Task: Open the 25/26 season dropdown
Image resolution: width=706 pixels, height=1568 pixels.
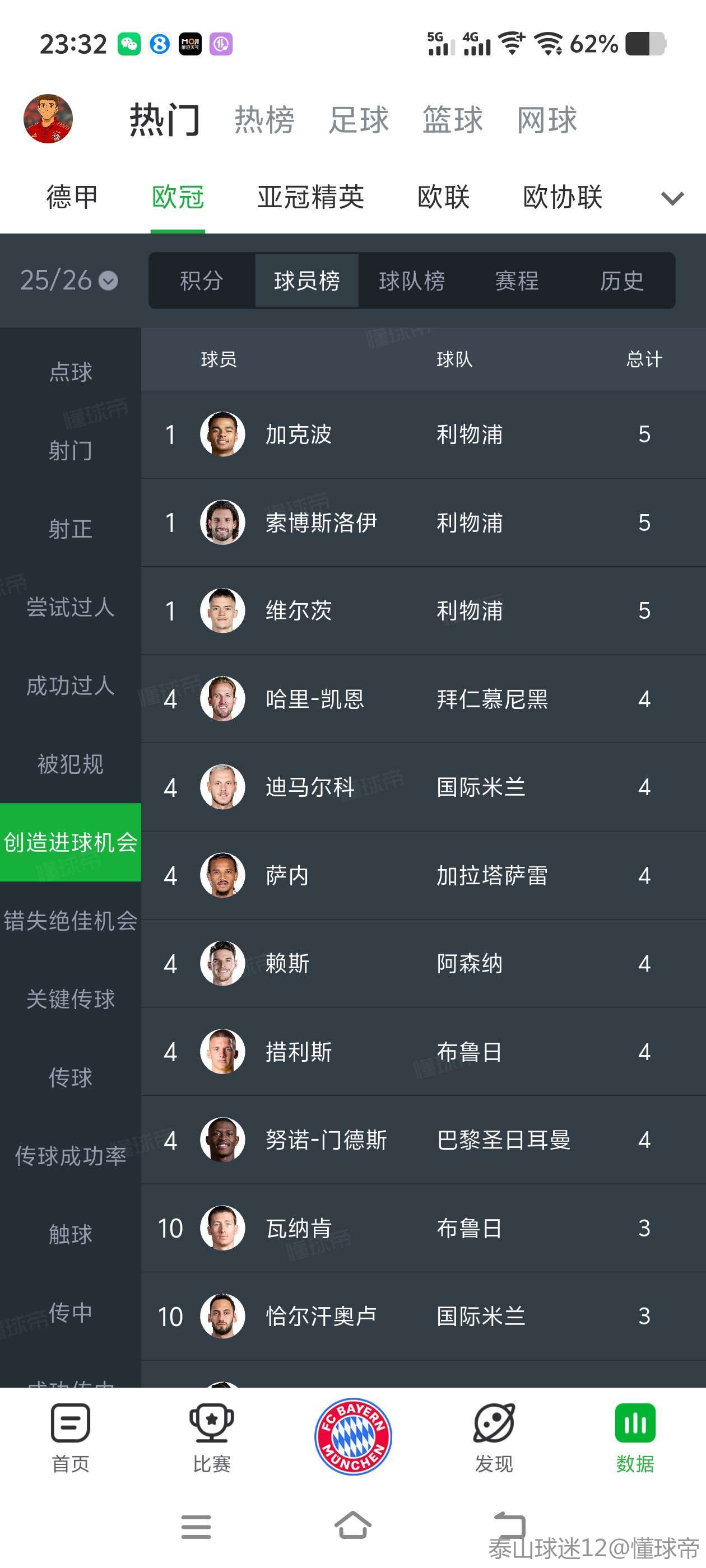Action: pos(69,281)
